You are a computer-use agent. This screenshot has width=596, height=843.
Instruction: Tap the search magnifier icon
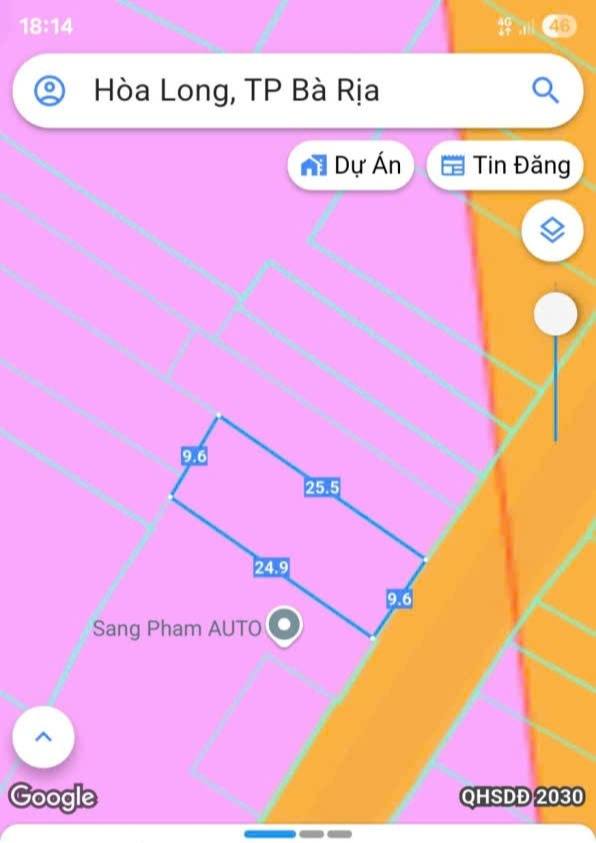[x=545, y=90]
